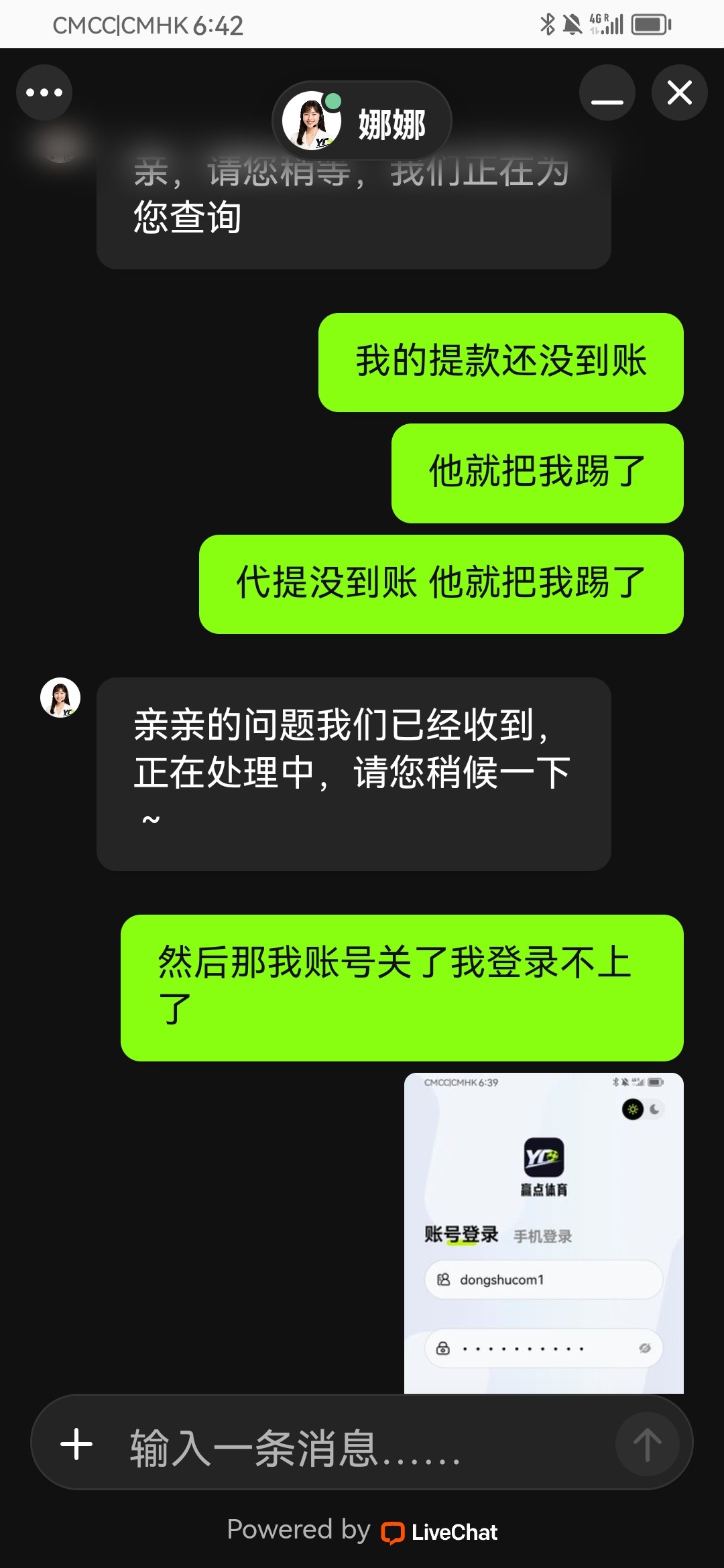Minimize the chat window
Screen dimensions: 724x1568
pos(607,92)
